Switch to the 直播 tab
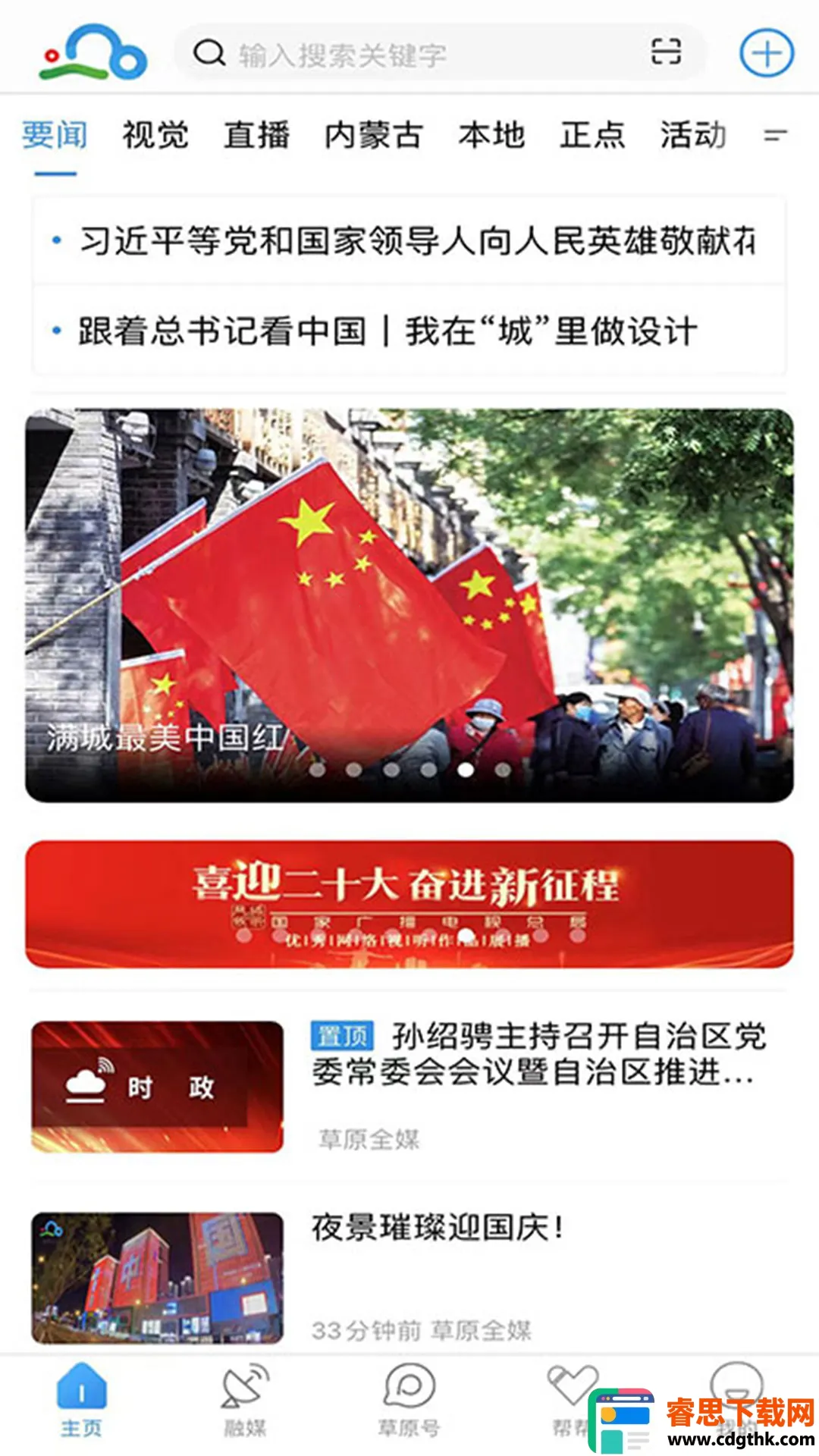The height and width of the screenshot is (1456, 819). [256, 136]
